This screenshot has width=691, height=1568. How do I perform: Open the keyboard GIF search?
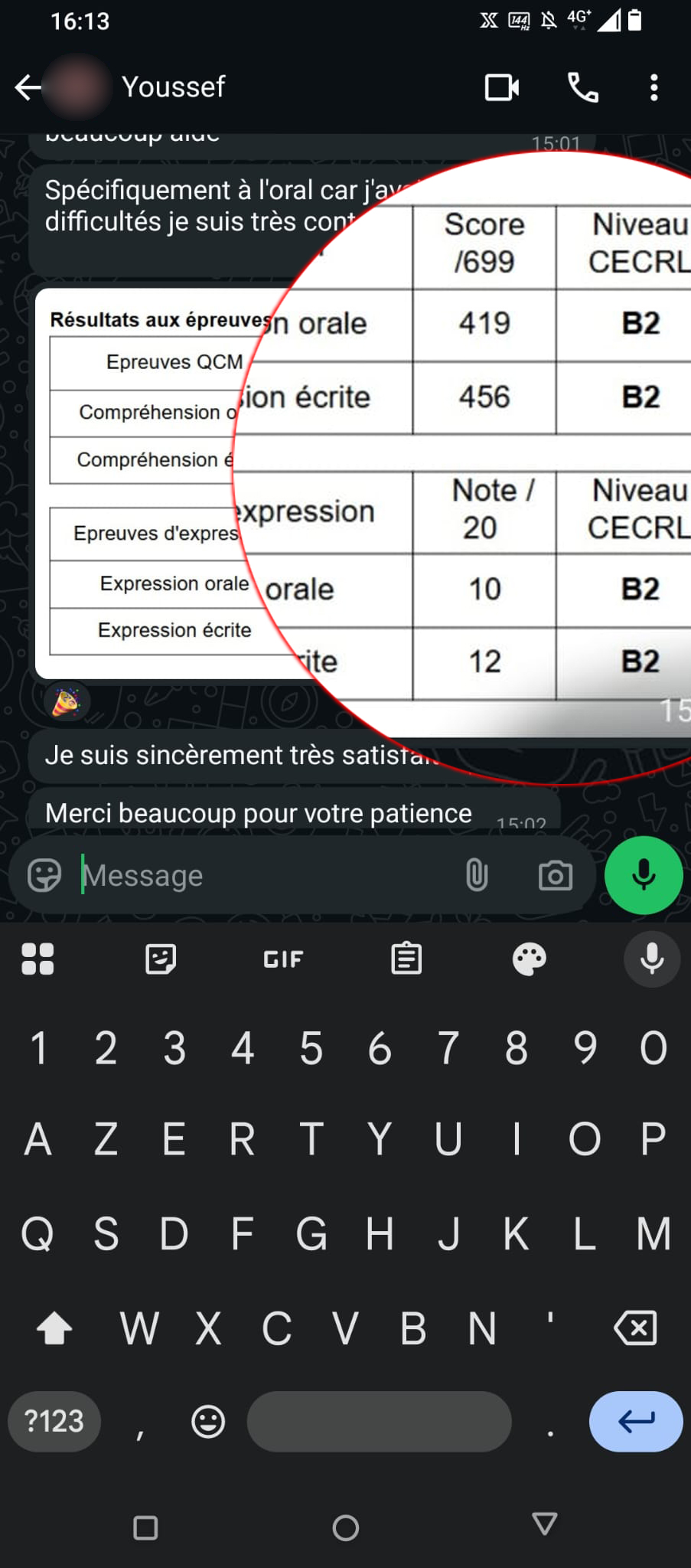pyautogui.click(x=283, y=959)
